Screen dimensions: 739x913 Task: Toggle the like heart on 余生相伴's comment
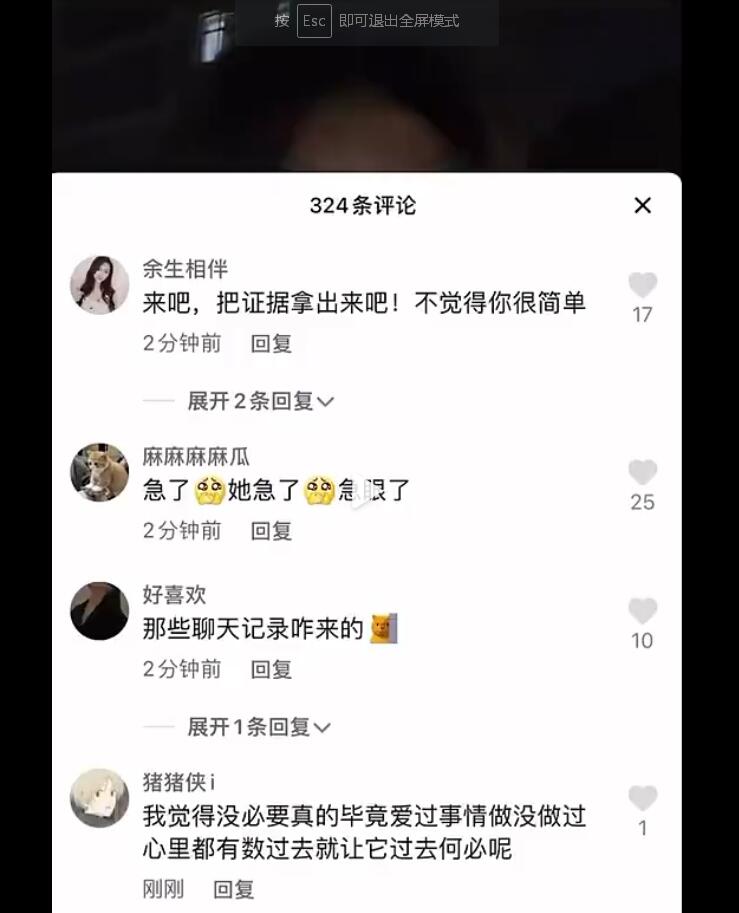coord(642,283)
